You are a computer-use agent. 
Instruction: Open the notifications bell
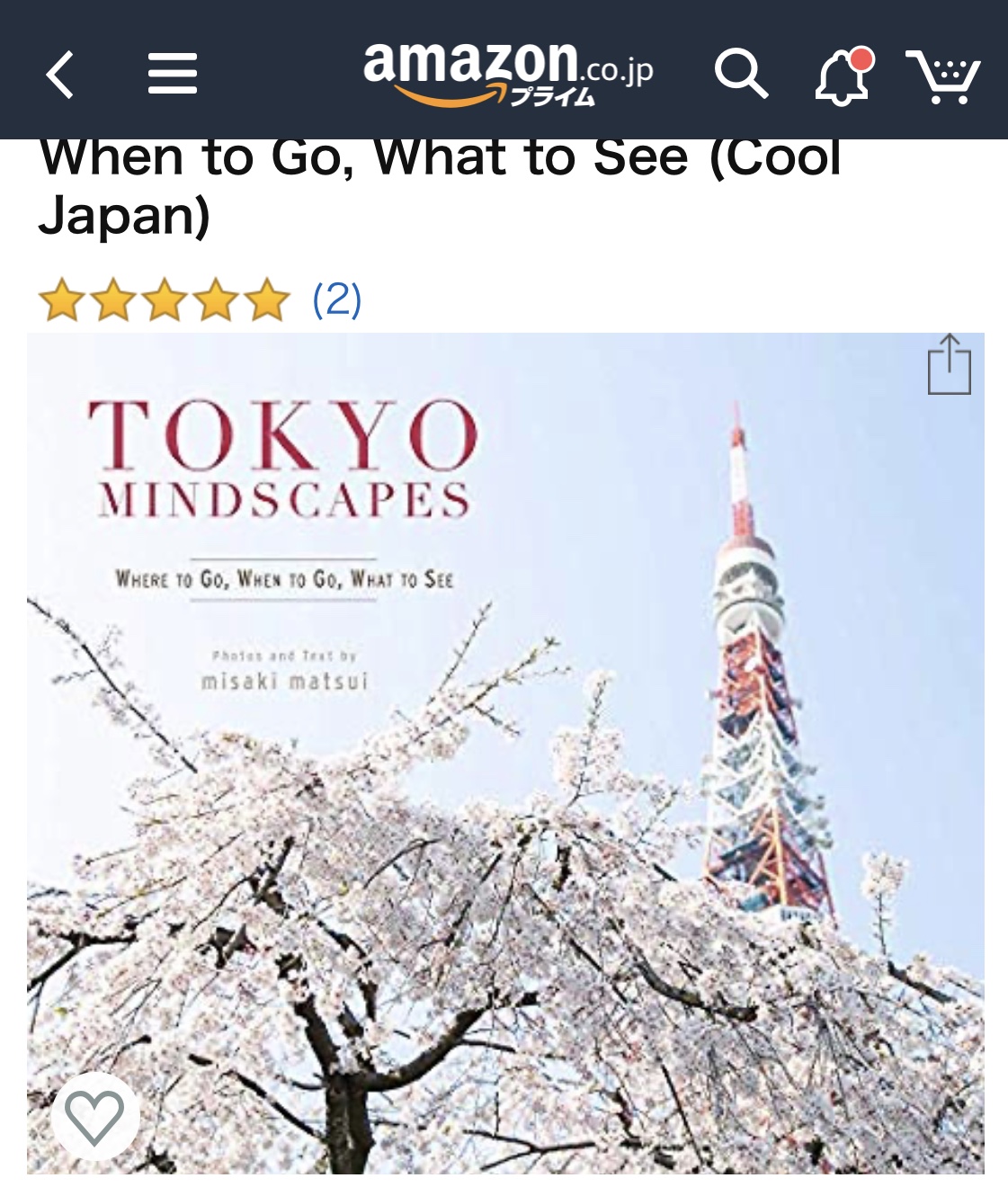tap(843, 76)
